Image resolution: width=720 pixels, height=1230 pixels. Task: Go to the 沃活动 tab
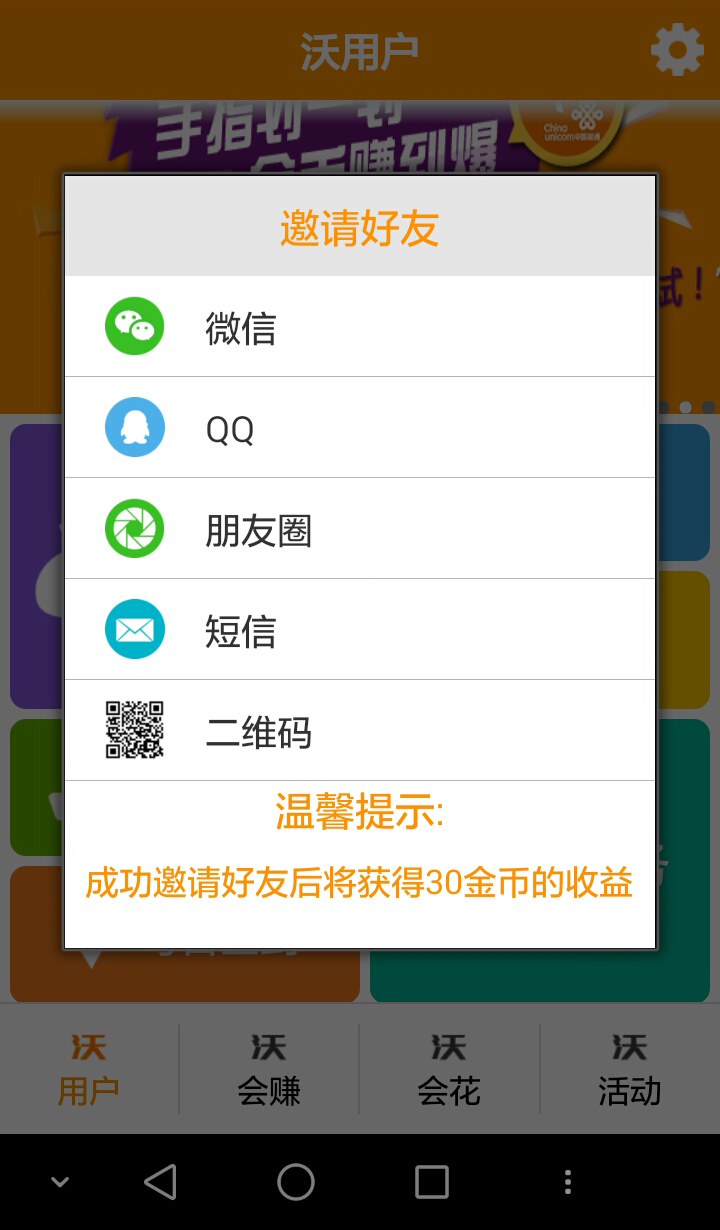tap(629, 1070)
